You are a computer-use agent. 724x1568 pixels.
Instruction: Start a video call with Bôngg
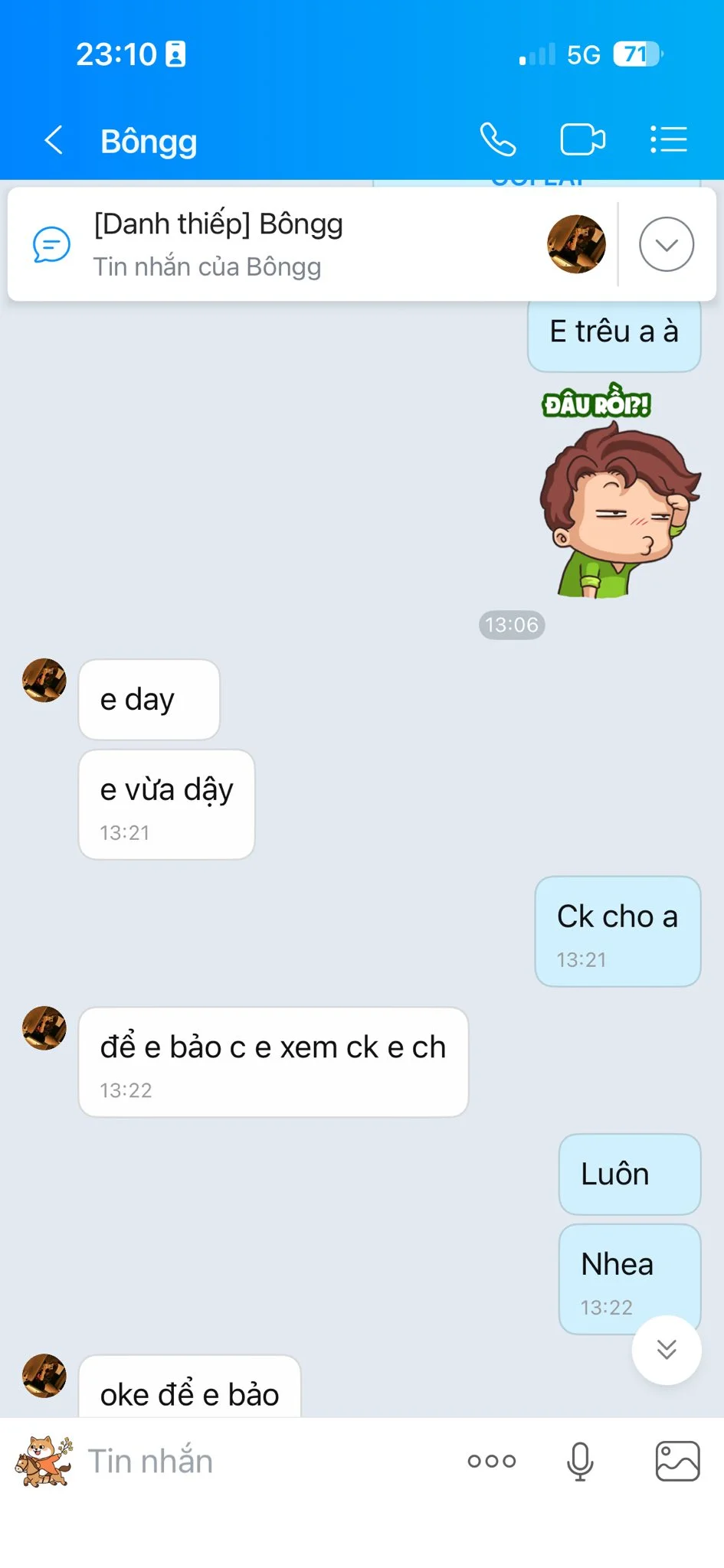pos(582,140)
